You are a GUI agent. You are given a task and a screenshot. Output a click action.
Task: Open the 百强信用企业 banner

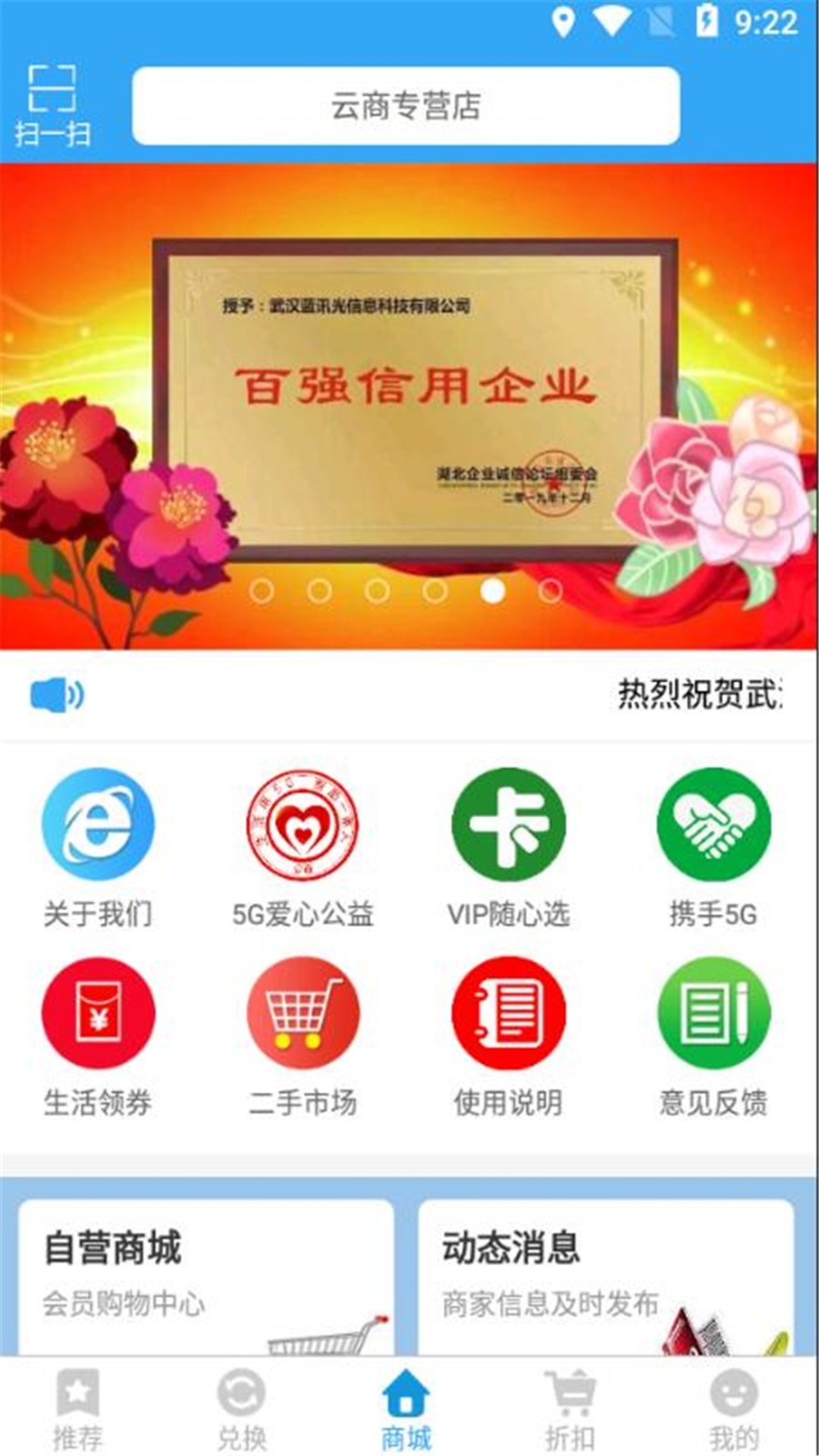tap(409, 400)
